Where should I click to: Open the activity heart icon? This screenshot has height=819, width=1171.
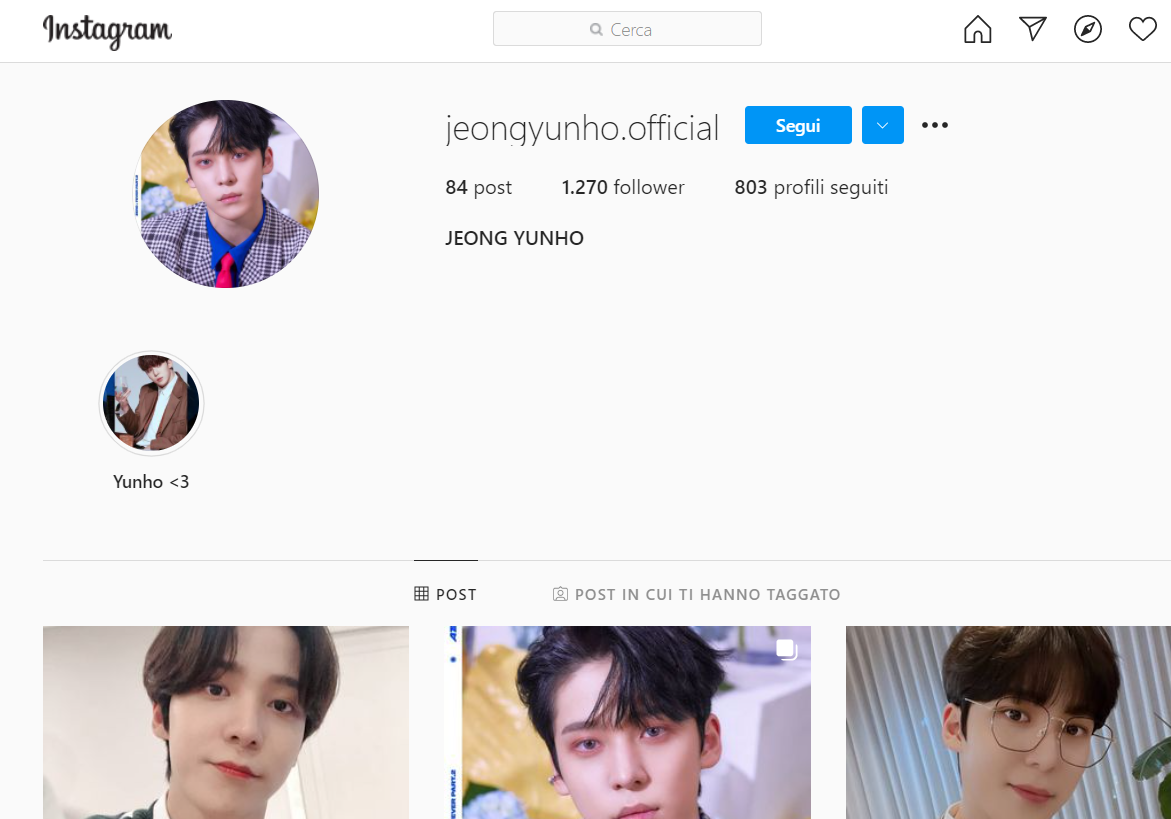[x=1142, y=30]
